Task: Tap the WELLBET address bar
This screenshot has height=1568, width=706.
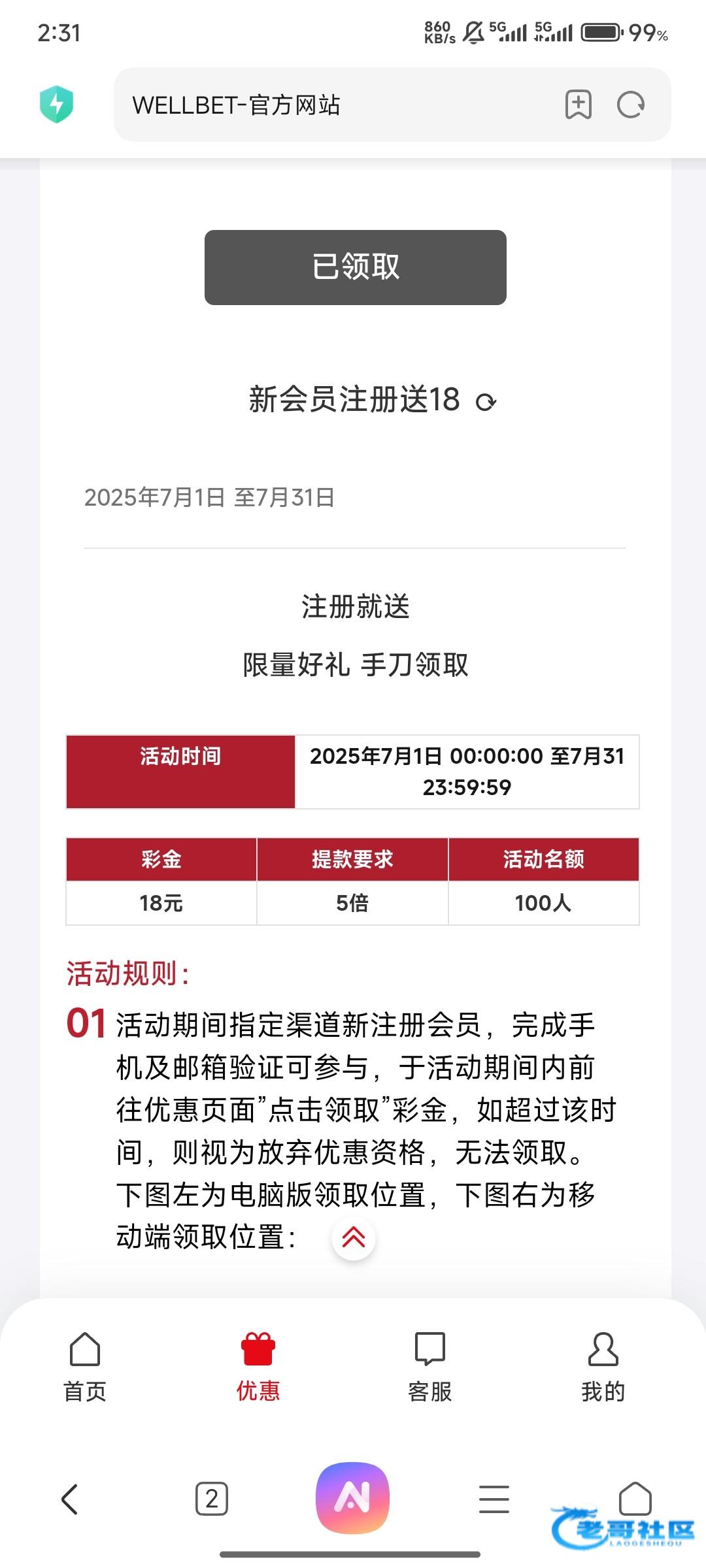Action: coord(327,105)
